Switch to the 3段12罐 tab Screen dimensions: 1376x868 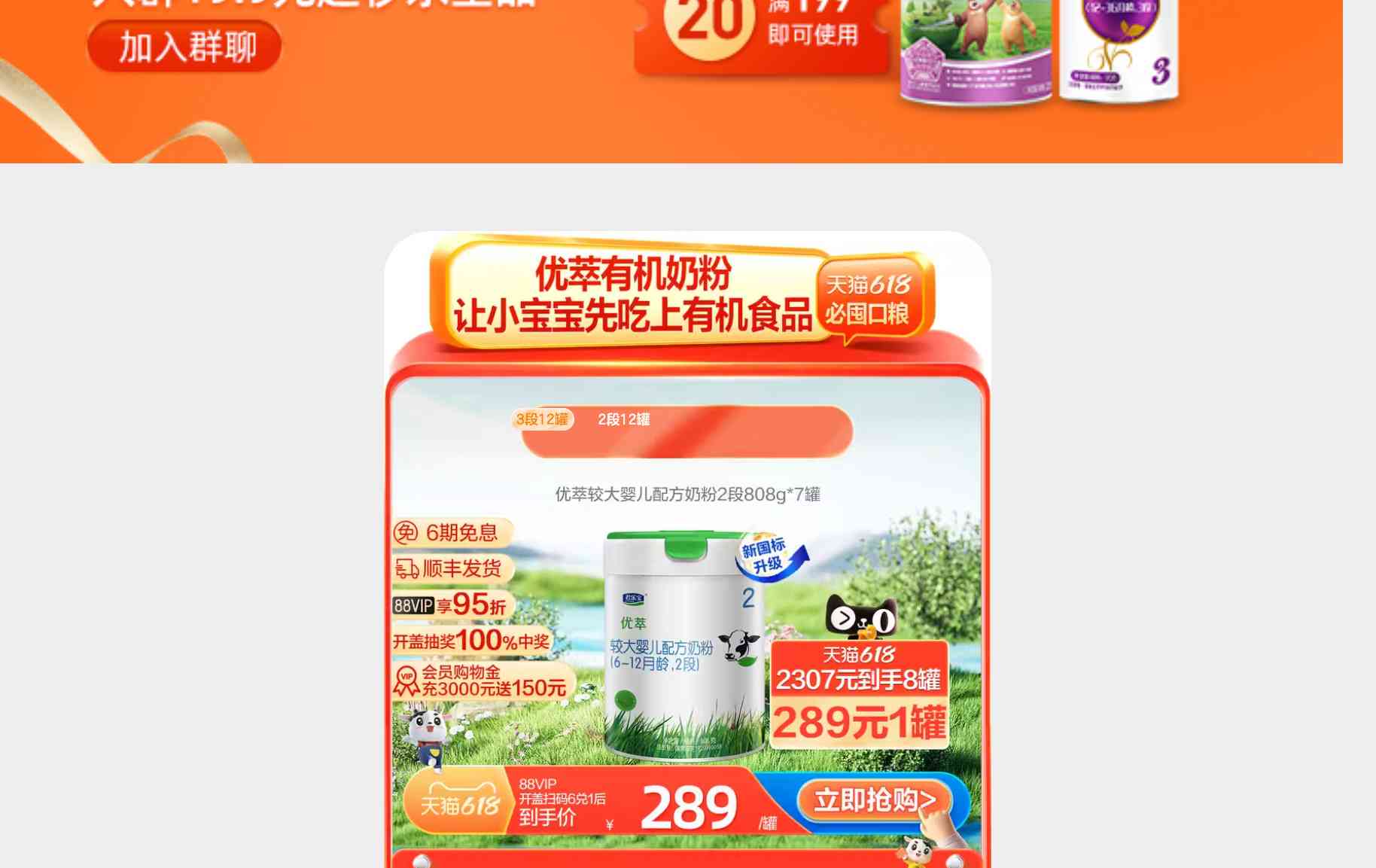tap(542, 419)
